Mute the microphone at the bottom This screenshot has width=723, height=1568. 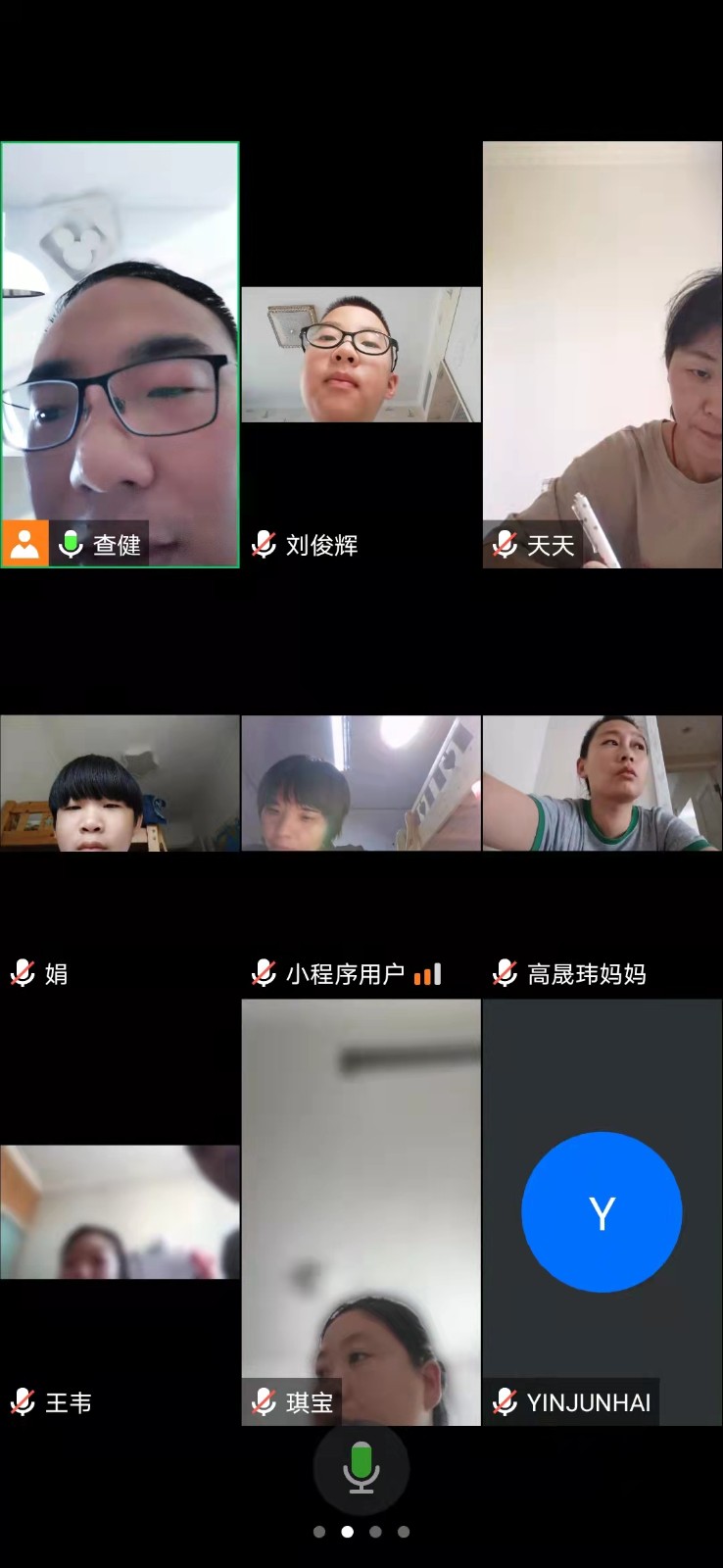(x=361, y=1467)
